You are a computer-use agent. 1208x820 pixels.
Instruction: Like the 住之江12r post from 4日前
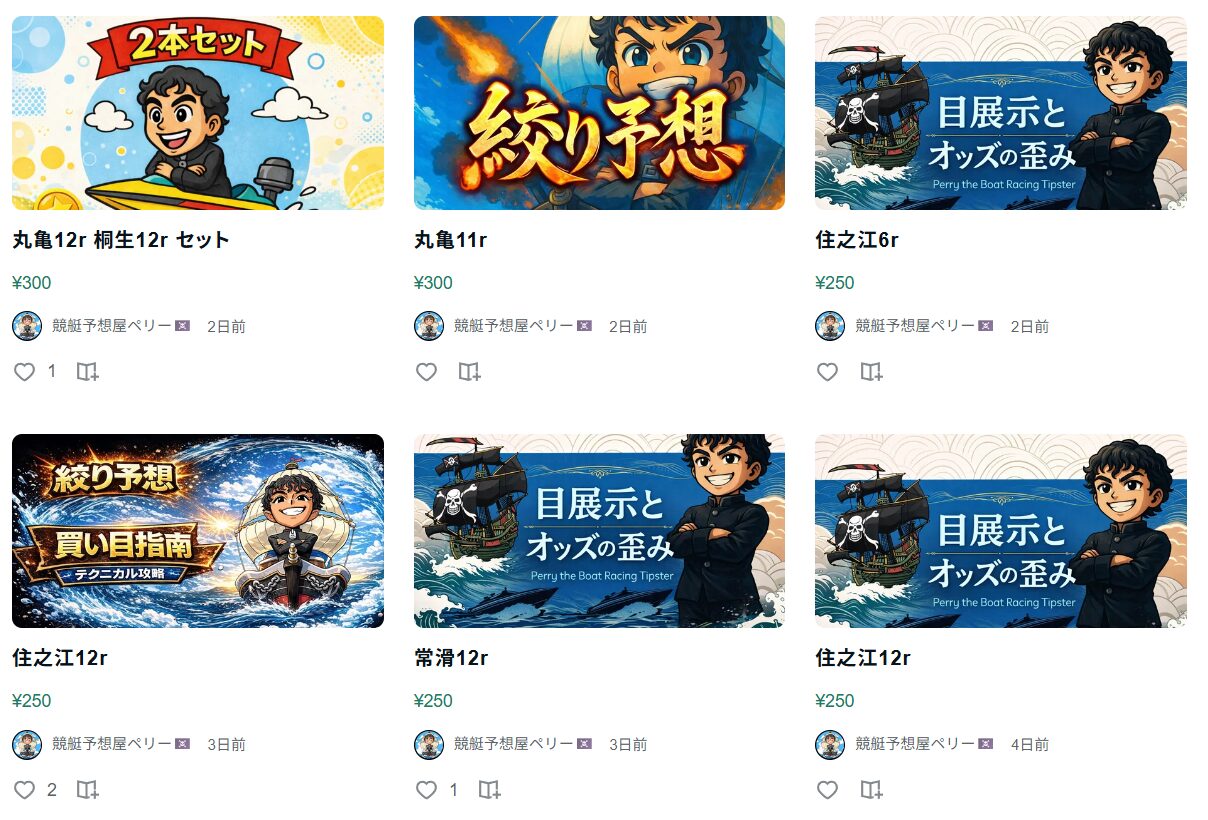[828, 790]
